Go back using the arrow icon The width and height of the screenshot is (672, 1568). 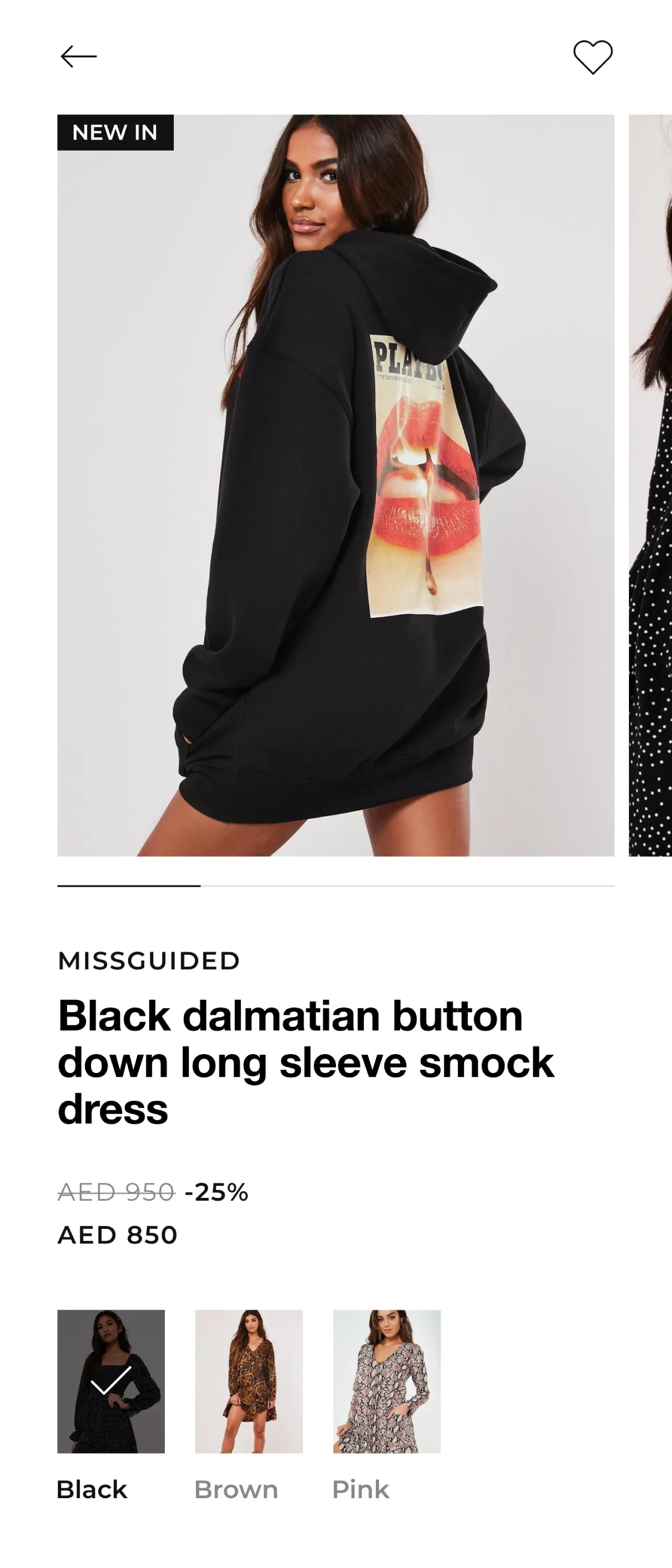tap(79, 57)
